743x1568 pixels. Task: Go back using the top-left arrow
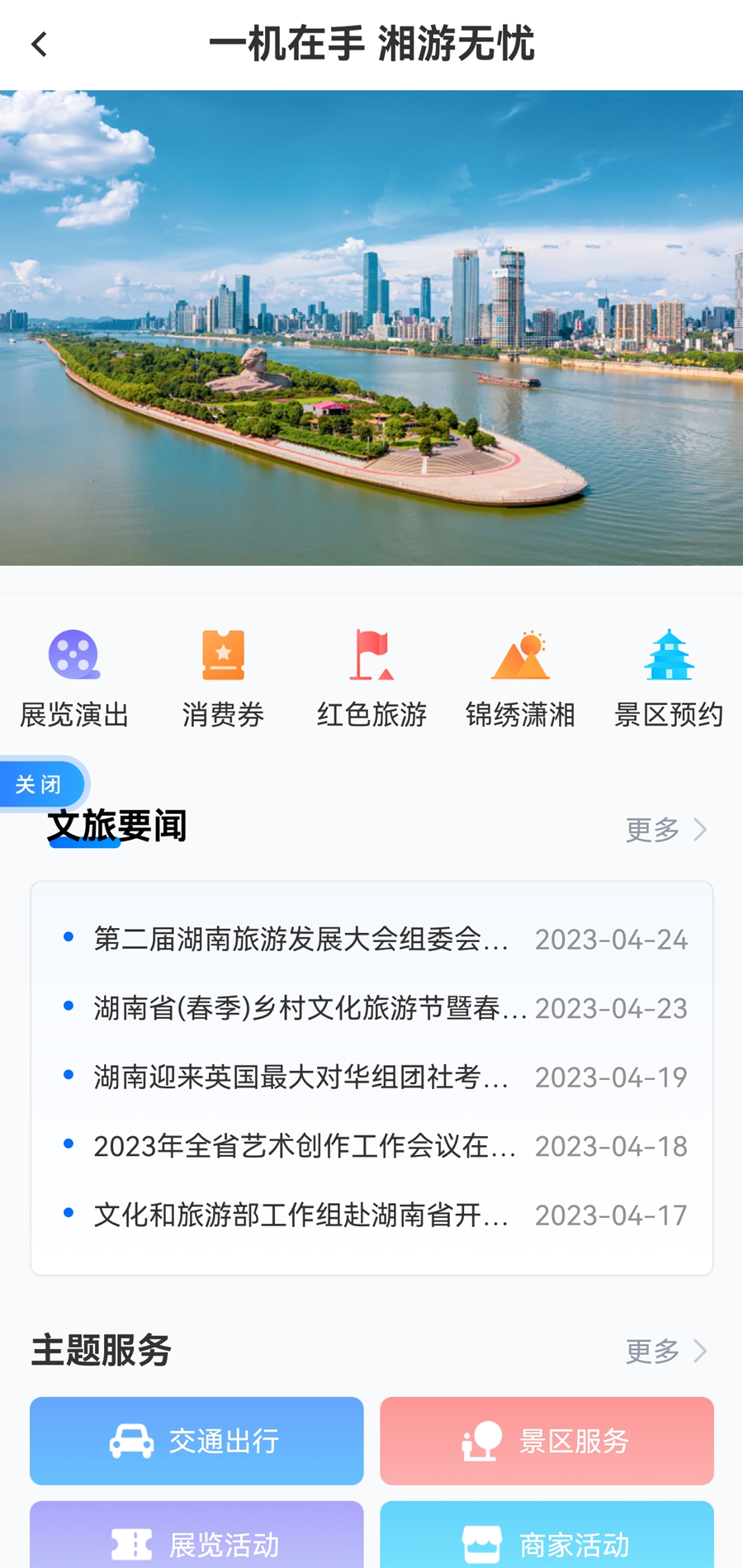(x=39, y=45)
